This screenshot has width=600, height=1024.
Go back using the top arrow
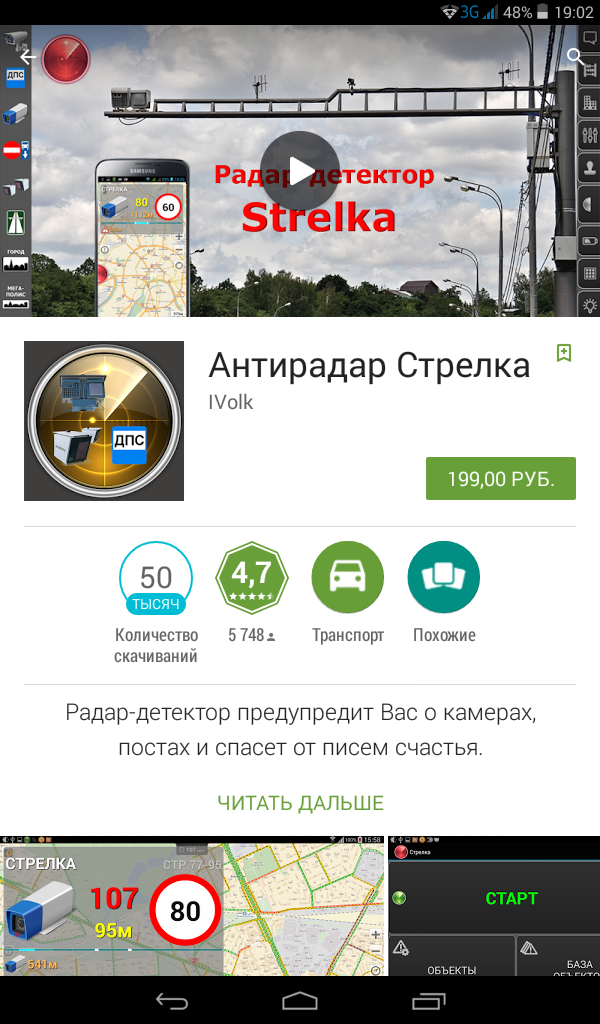[x=28, y=57]
